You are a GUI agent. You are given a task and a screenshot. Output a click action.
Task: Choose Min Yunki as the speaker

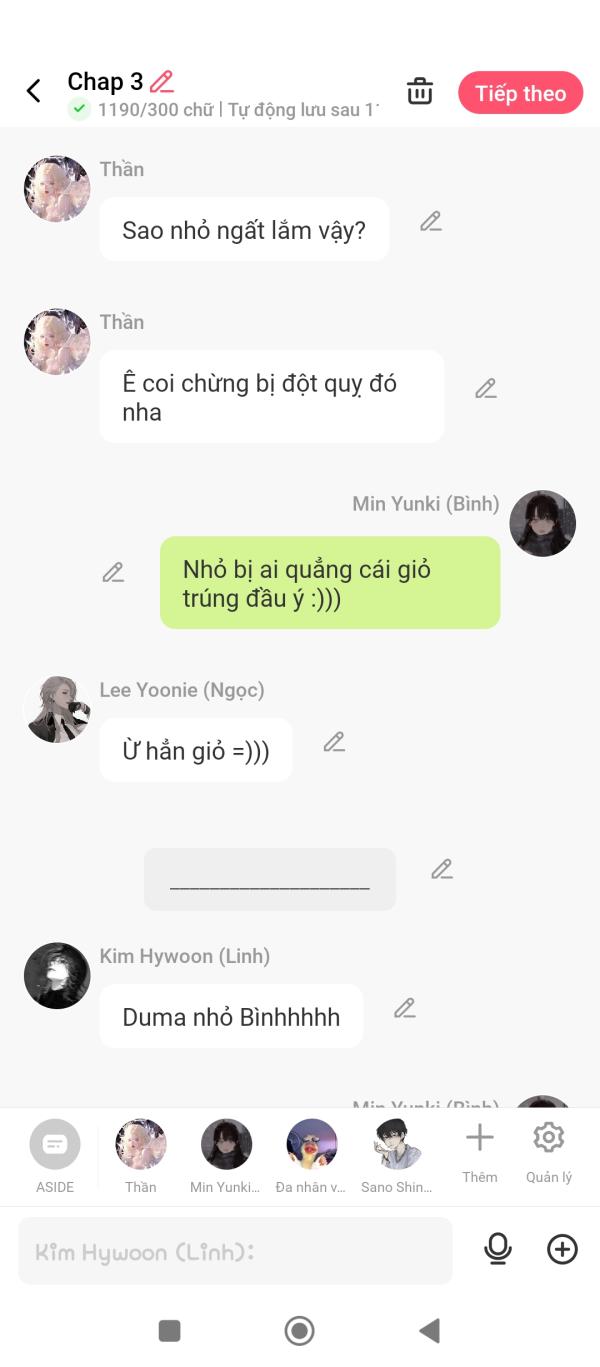[226, 1156]
